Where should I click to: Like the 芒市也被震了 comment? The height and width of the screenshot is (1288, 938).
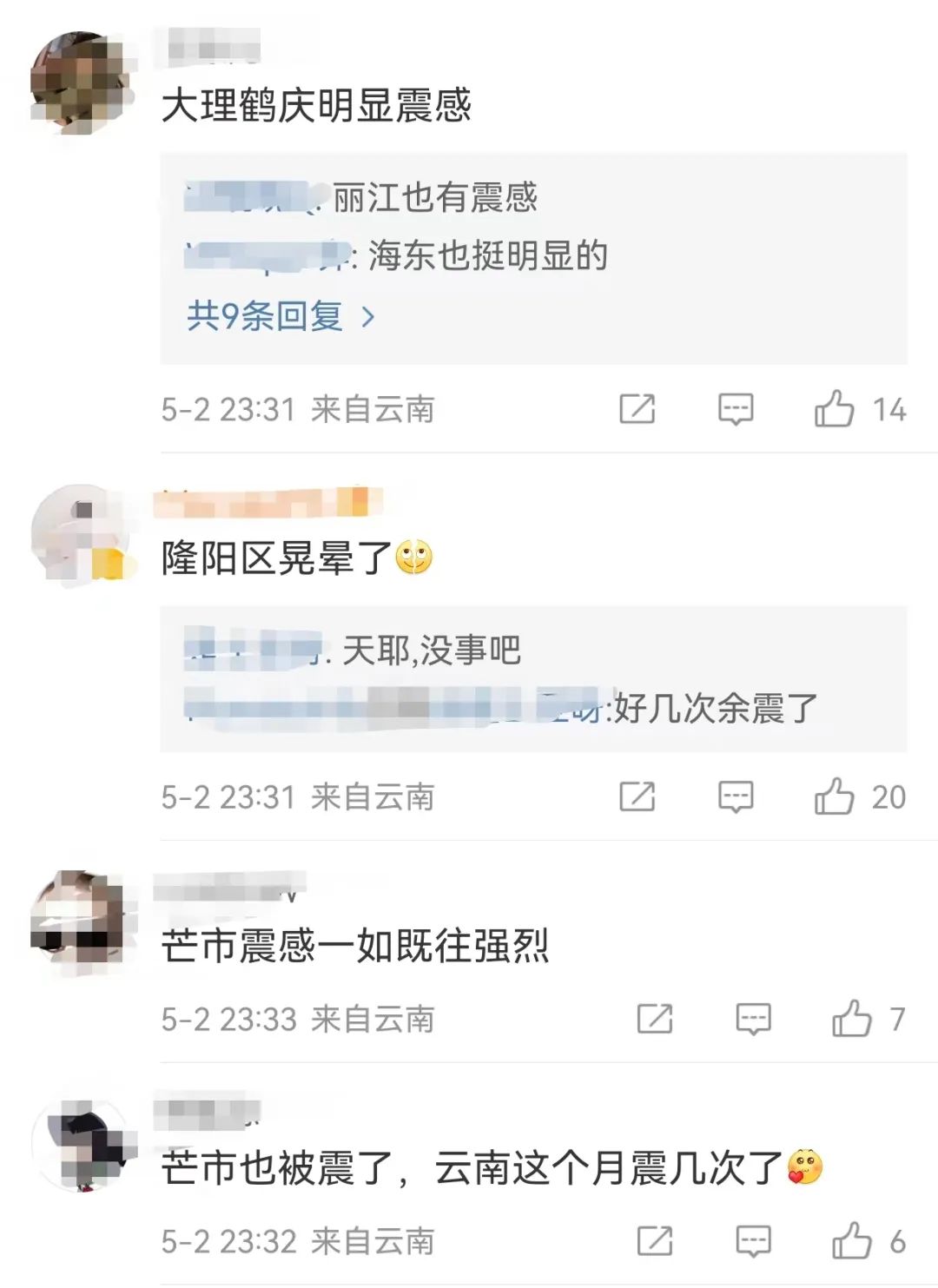tap(852, 1241)
